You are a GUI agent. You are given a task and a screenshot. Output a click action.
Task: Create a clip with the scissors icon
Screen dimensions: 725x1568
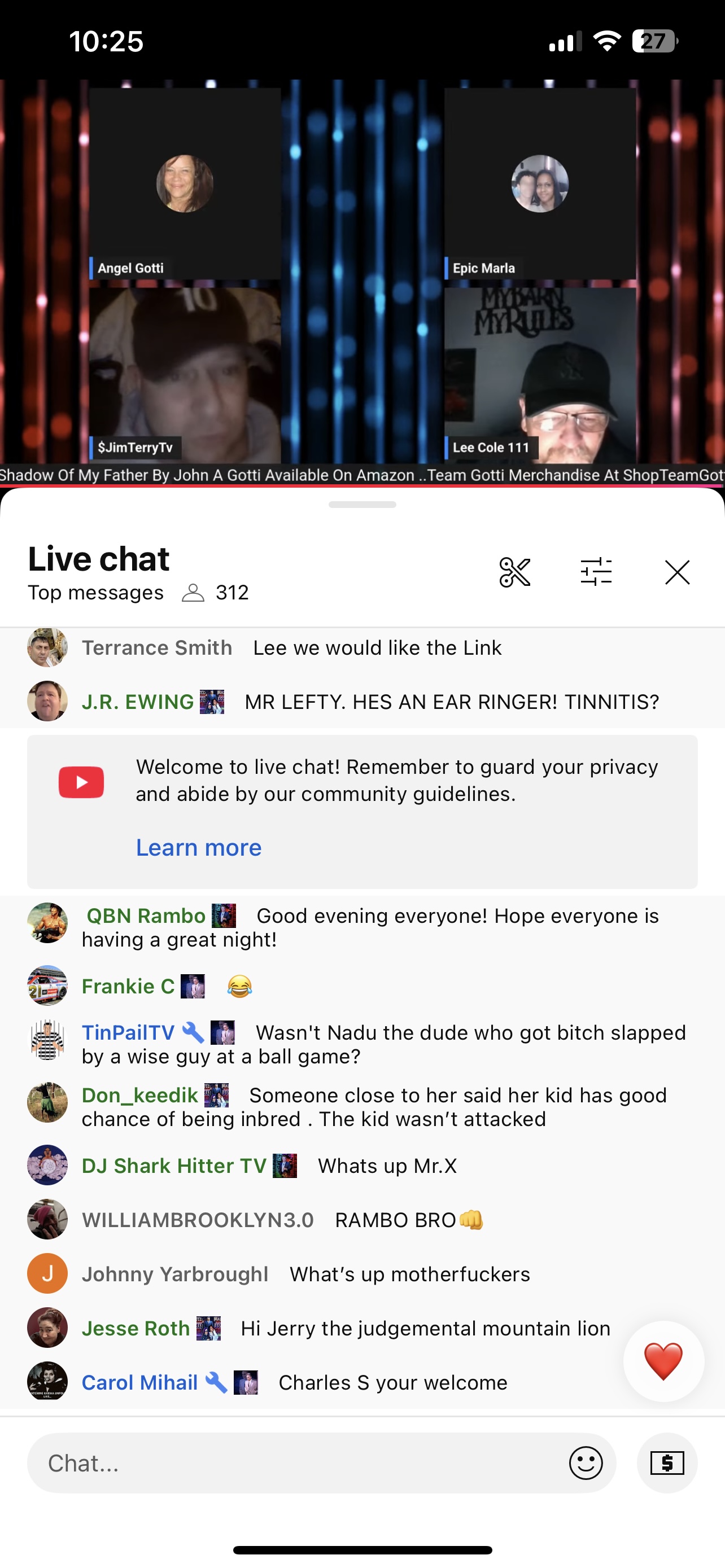click(x=514, y=572)
